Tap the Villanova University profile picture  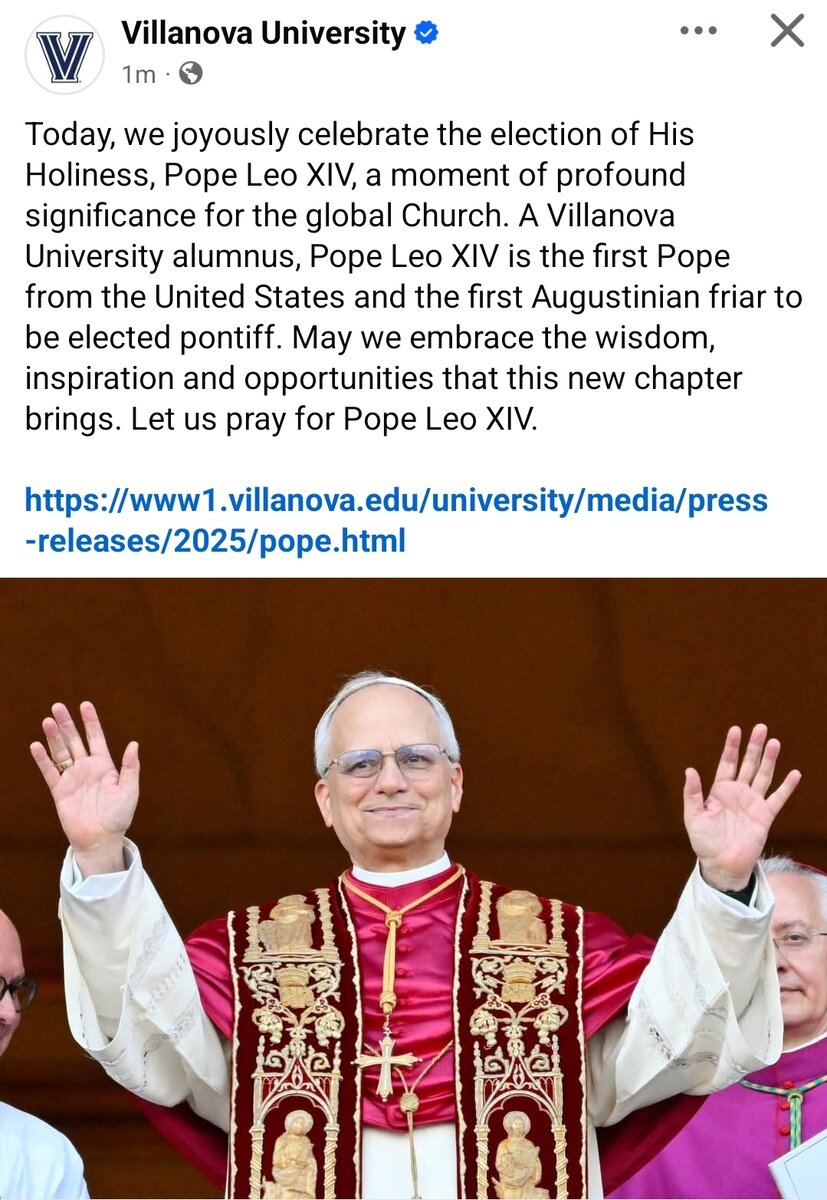[x=65, y=55]
